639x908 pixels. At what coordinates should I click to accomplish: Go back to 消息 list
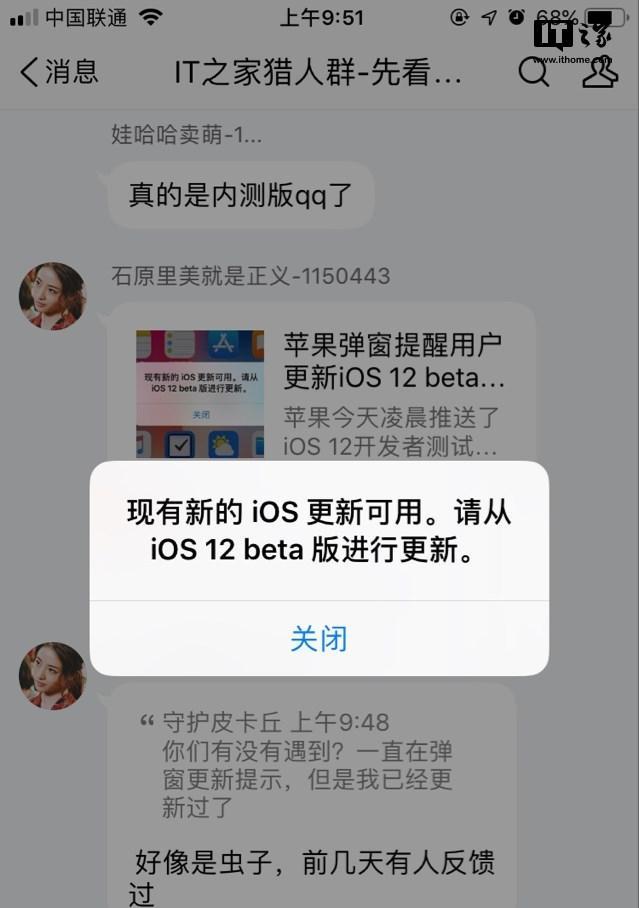(60, 72)
